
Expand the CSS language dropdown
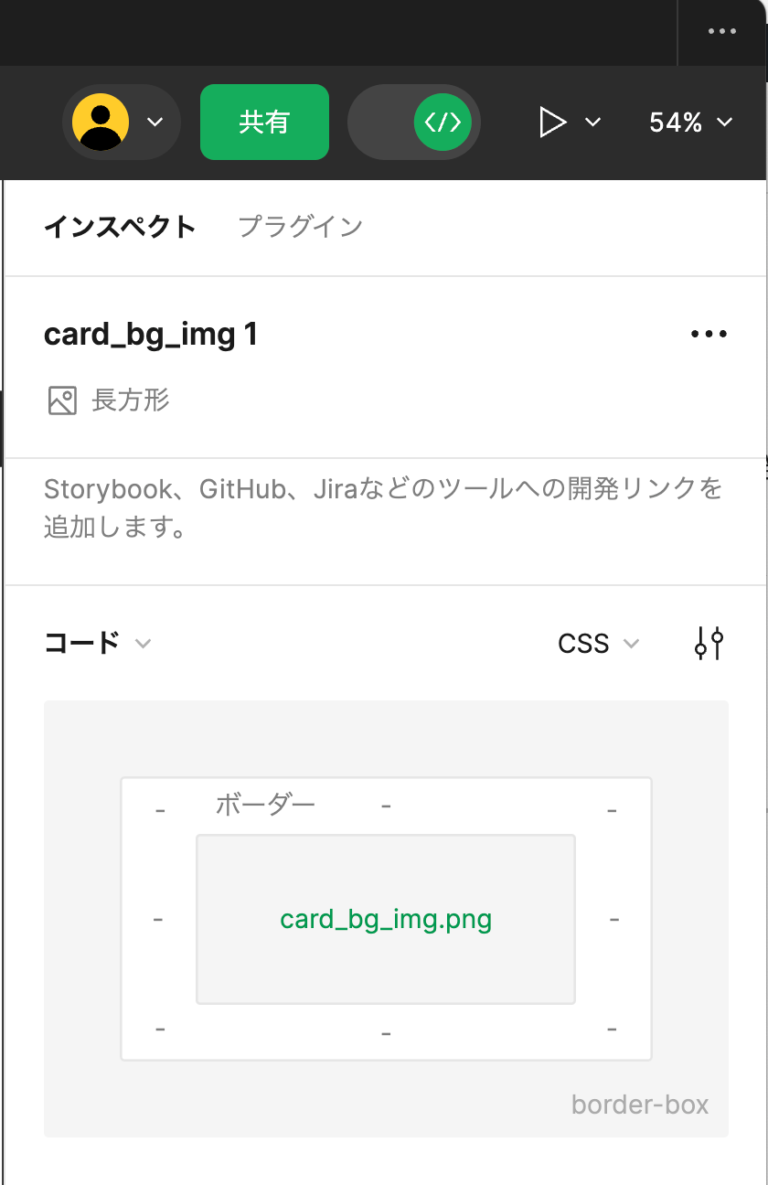[597, 643]
